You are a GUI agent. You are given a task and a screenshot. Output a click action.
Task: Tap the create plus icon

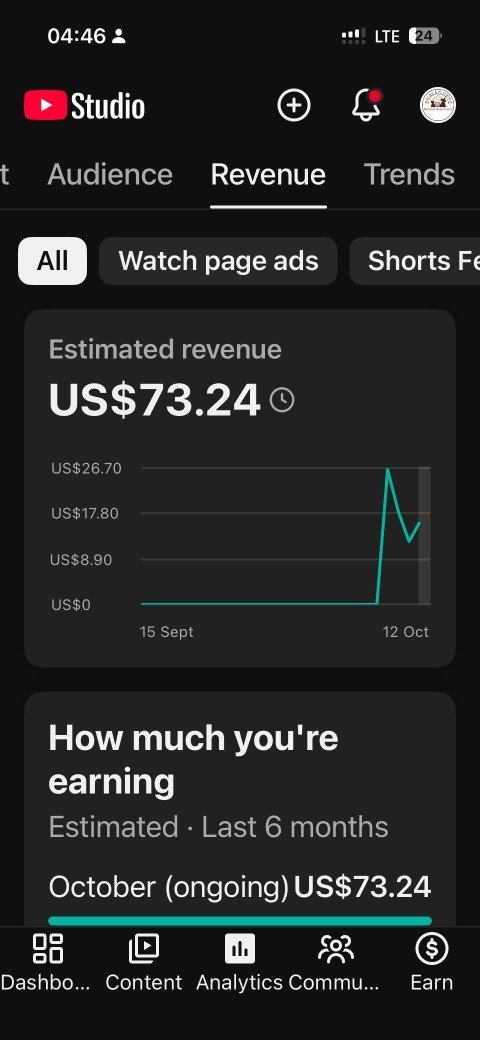click(294, 105)
